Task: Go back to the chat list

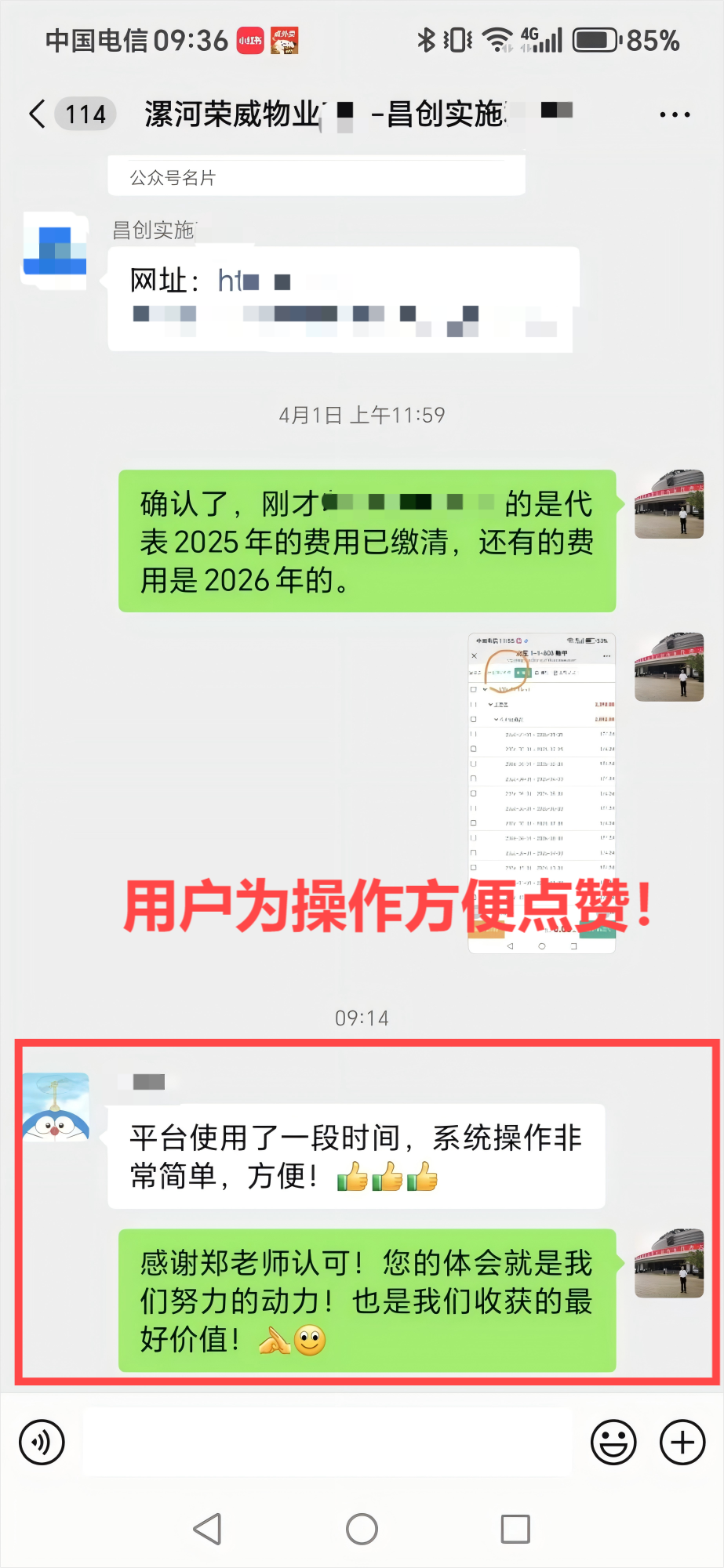Action: (38, 114)
